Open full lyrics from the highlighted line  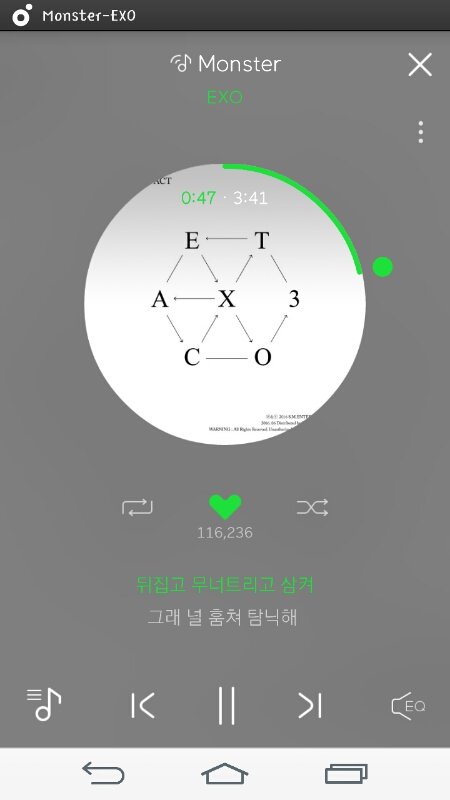225,585
